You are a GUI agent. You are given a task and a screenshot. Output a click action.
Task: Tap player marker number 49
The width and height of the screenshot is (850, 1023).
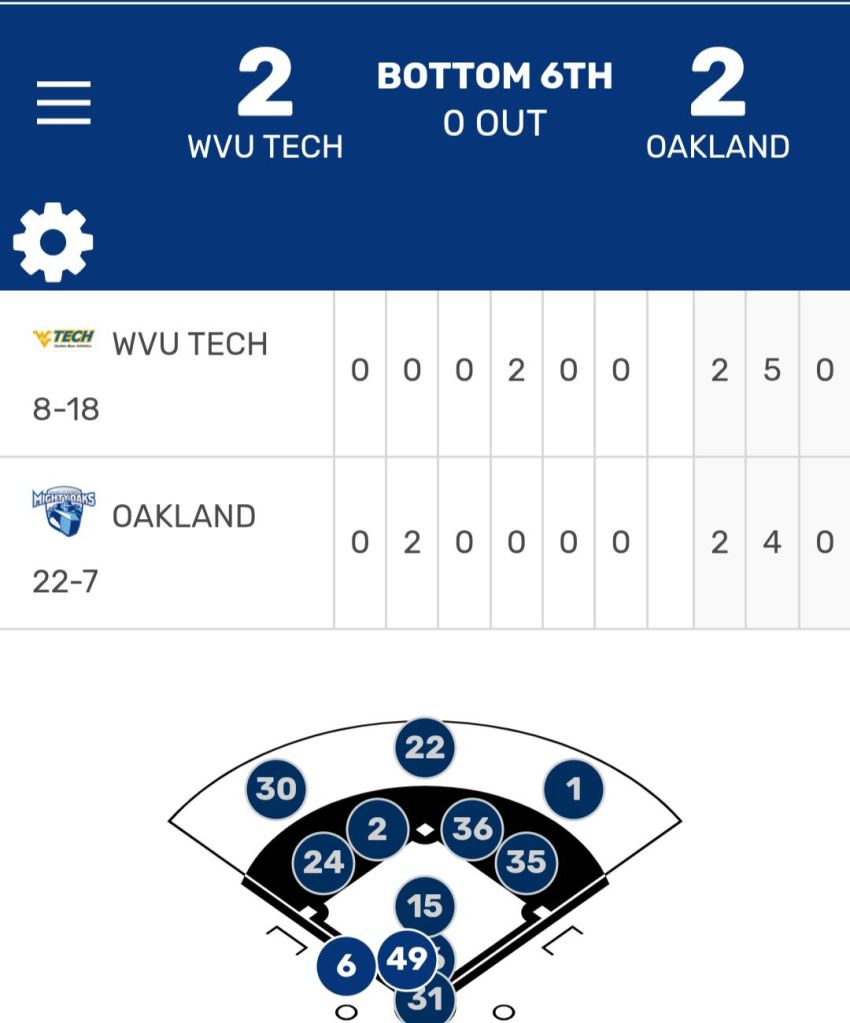coord(406,960)
